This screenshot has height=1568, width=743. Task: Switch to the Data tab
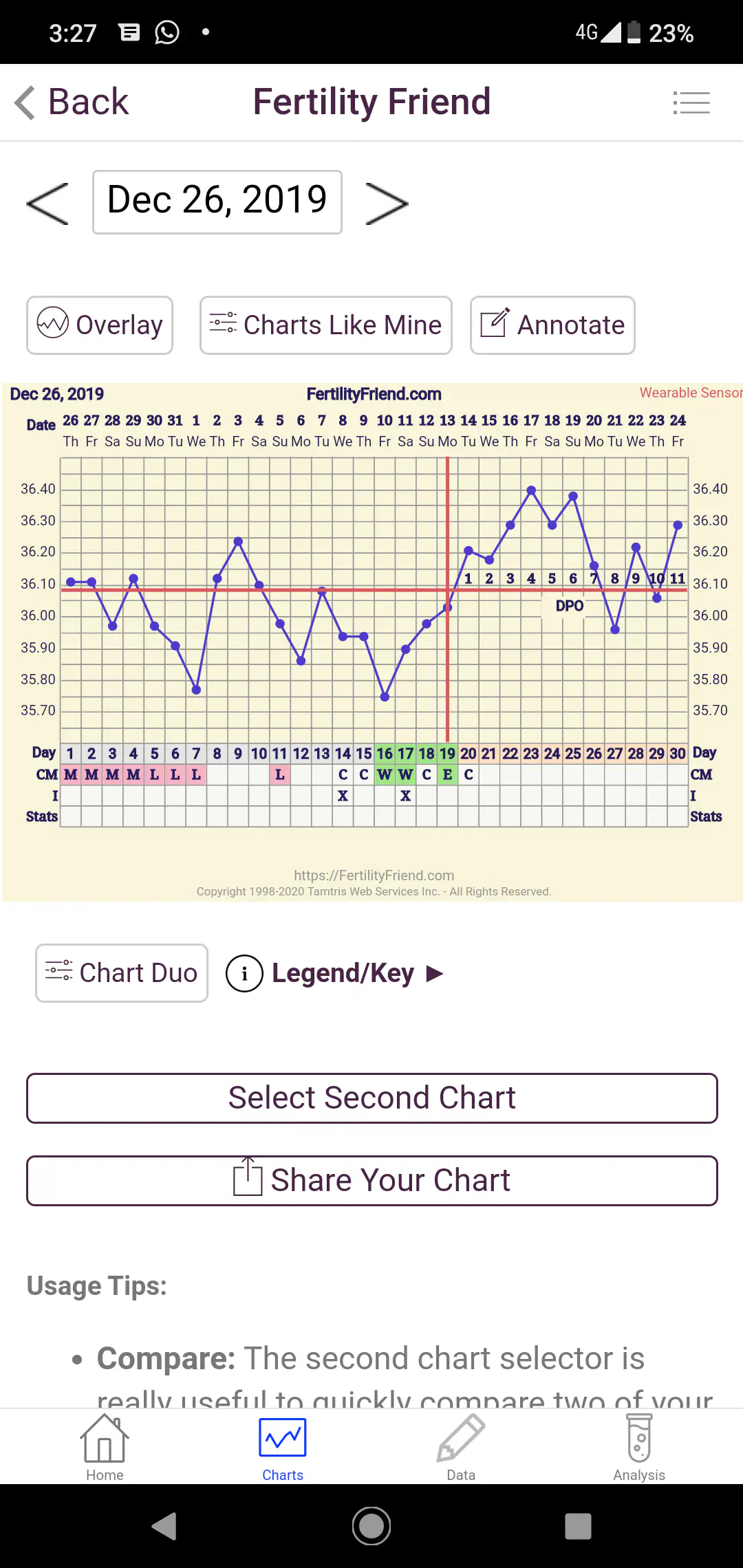pyautogui.click(x=461, y=1446)
